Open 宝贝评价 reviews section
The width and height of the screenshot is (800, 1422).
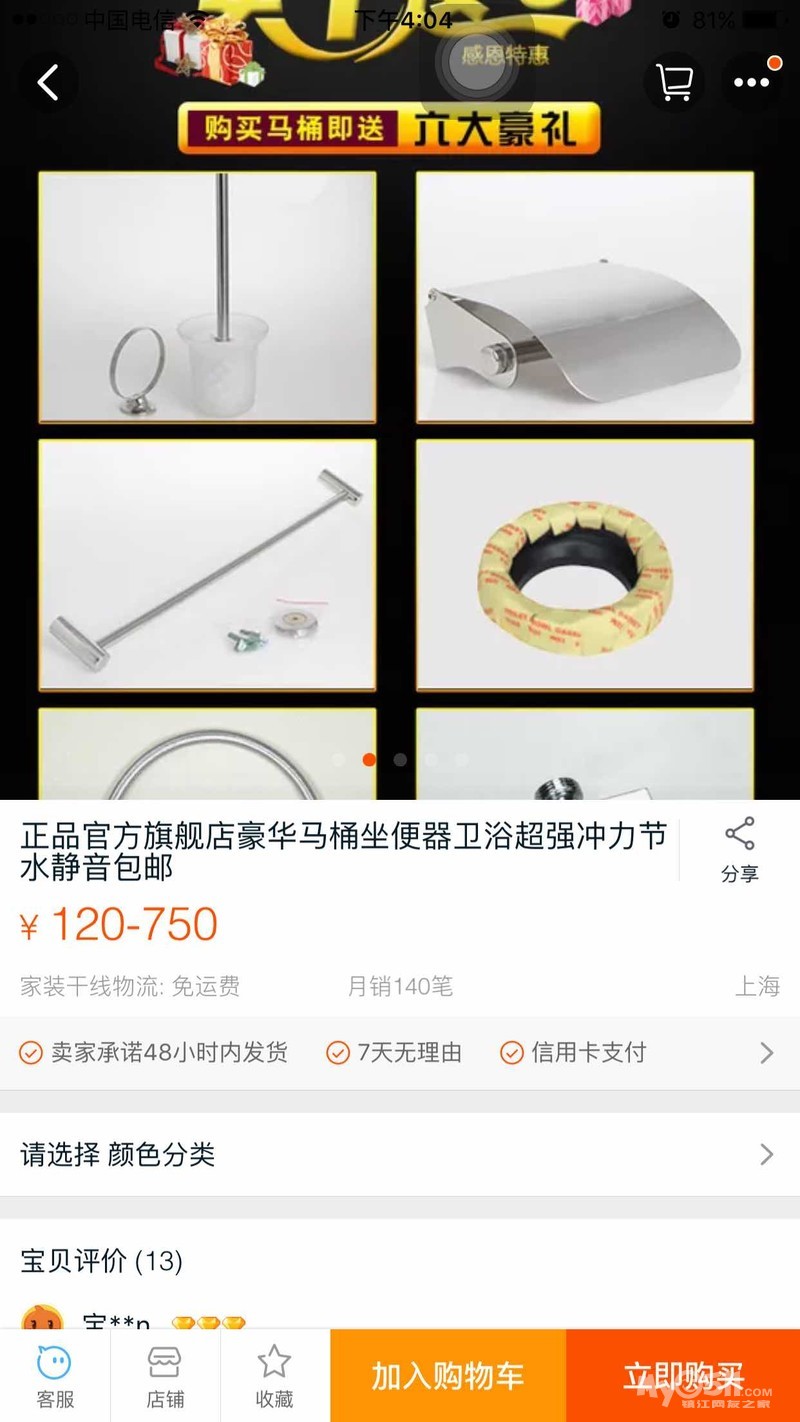pyautogui.click(x=400, y=1261)
